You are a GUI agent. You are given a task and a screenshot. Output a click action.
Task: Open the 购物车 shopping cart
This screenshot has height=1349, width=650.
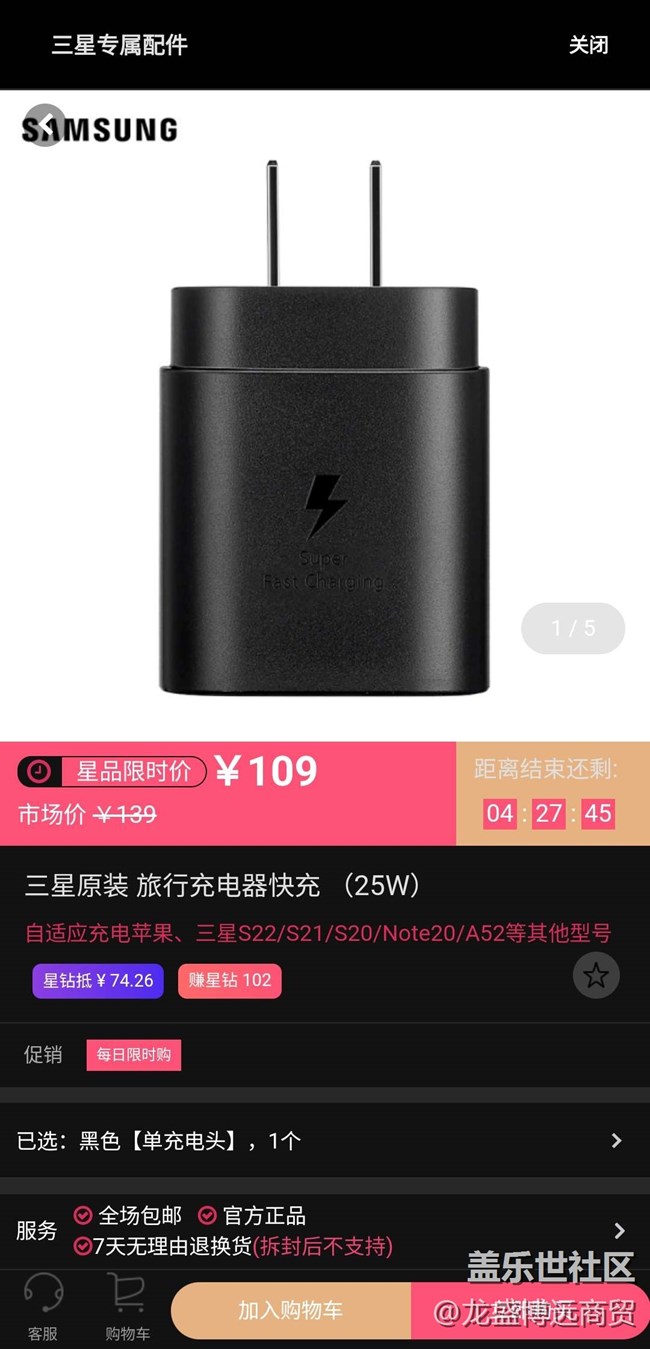pyautogui.click(x=128, y=1307)
